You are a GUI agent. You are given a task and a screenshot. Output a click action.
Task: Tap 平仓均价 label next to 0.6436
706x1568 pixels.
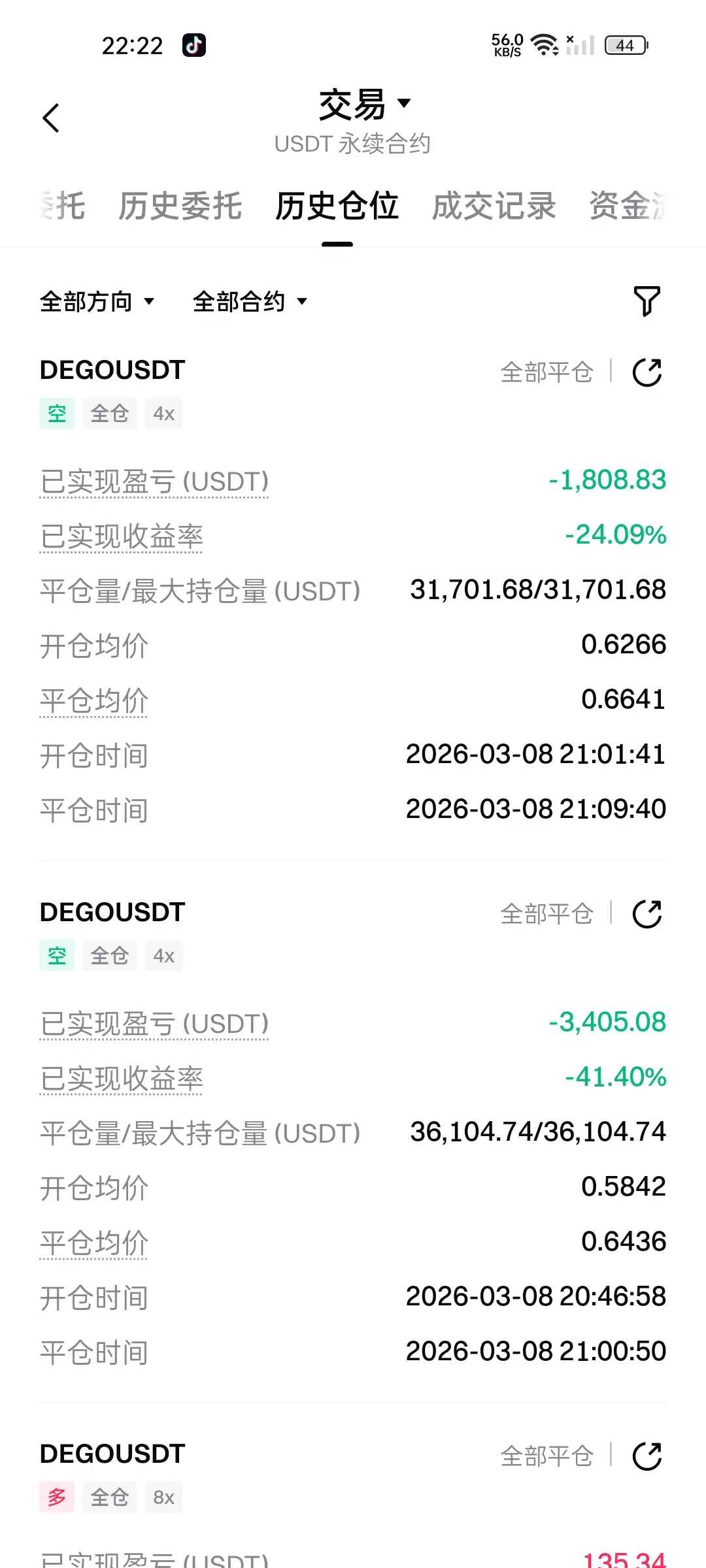tap(94, 1243)
